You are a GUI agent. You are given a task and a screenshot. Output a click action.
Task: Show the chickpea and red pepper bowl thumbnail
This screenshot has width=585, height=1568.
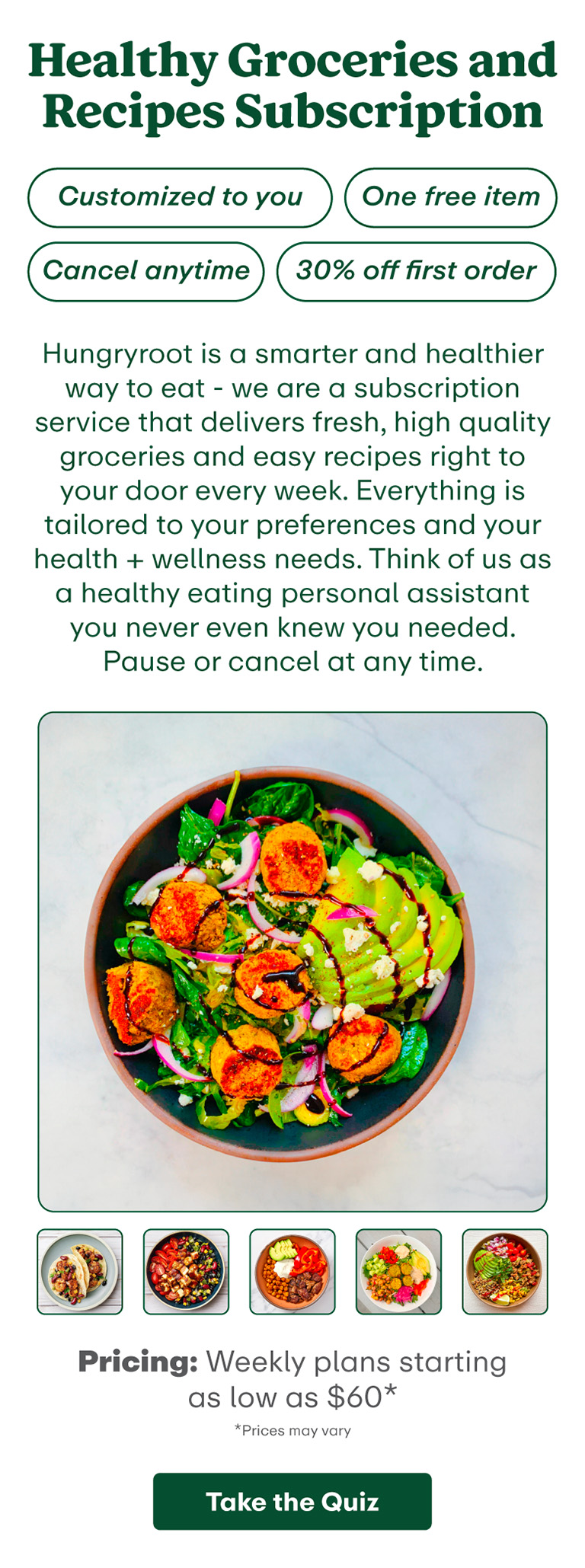292,1271
